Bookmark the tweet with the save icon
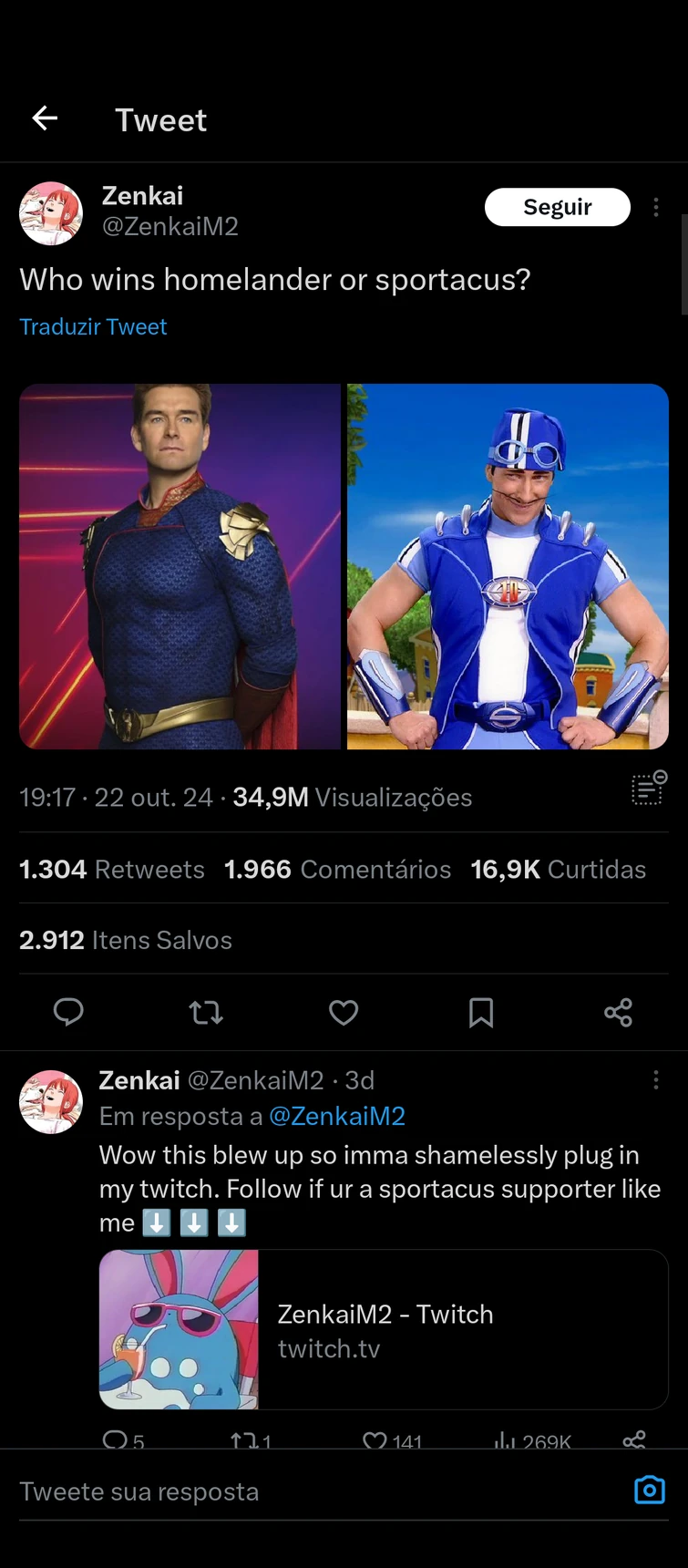688x1568 pixels. click(481, 1013)
